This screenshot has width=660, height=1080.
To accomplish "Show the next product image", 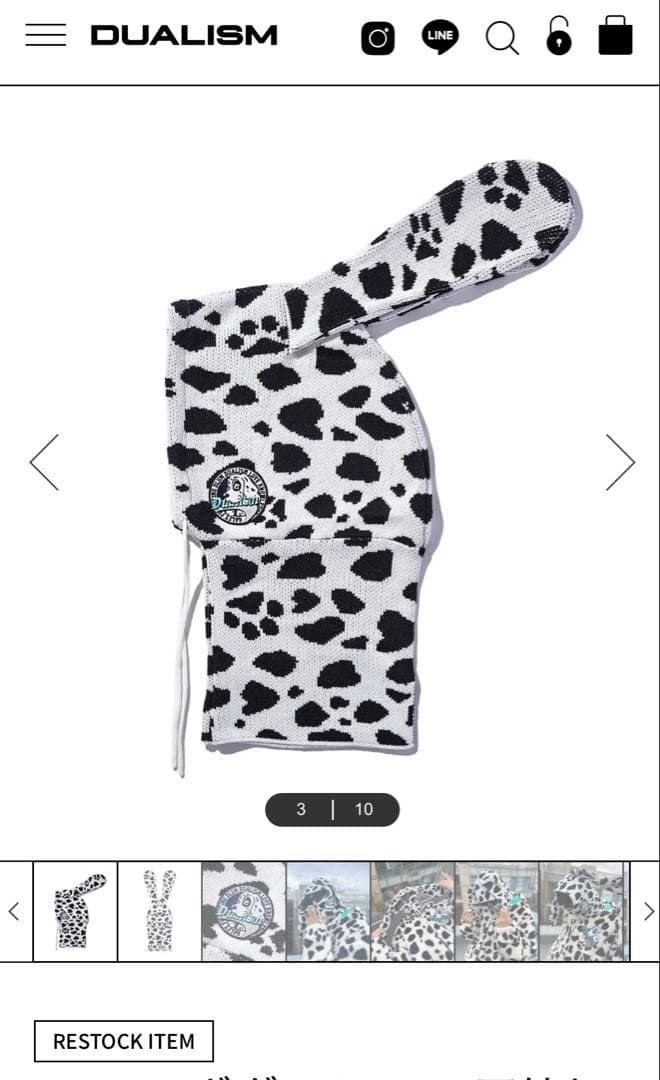I will click(x=620, y=462).
